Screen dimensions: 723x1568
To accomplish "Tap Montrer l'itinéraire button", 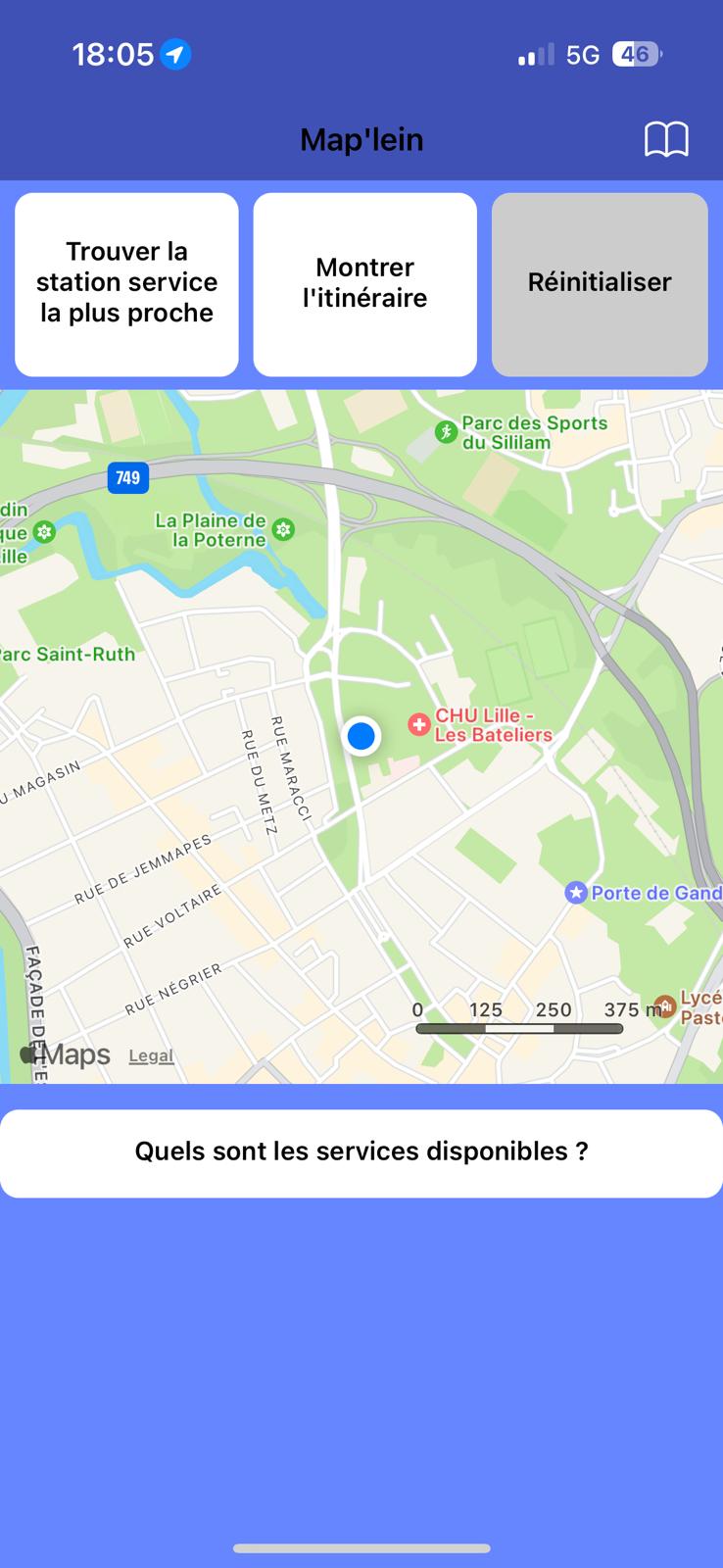I will (364, 283).
